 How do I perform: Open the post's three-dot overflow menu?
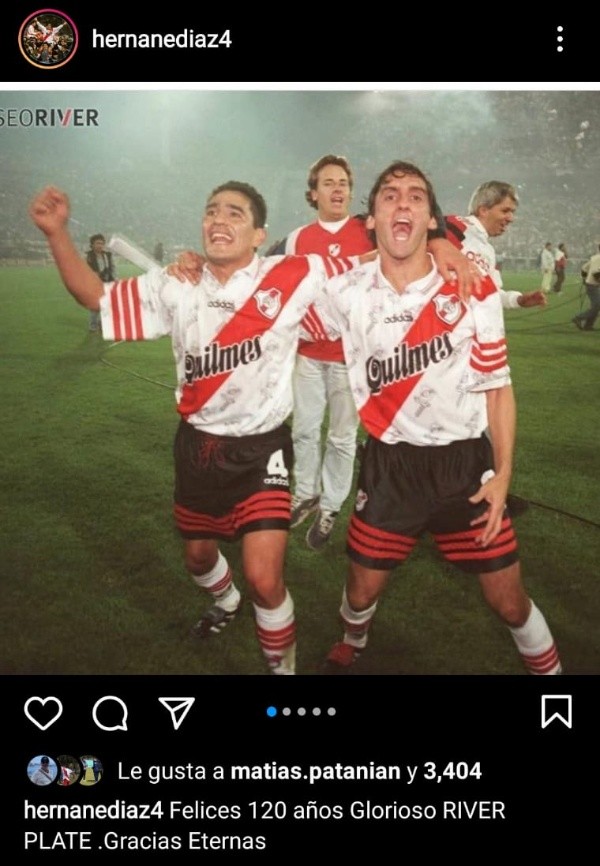pyautogui.click(x=559, y=39)
